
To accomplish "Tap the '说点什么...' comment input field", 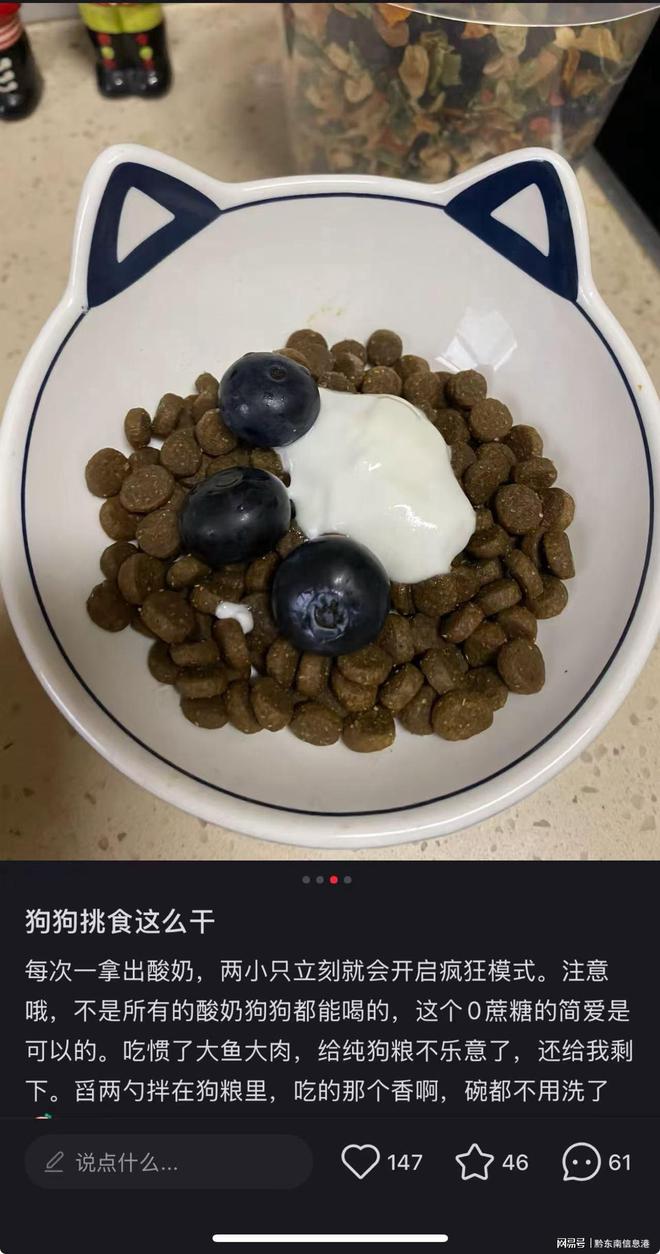I will pos(168,1162).
